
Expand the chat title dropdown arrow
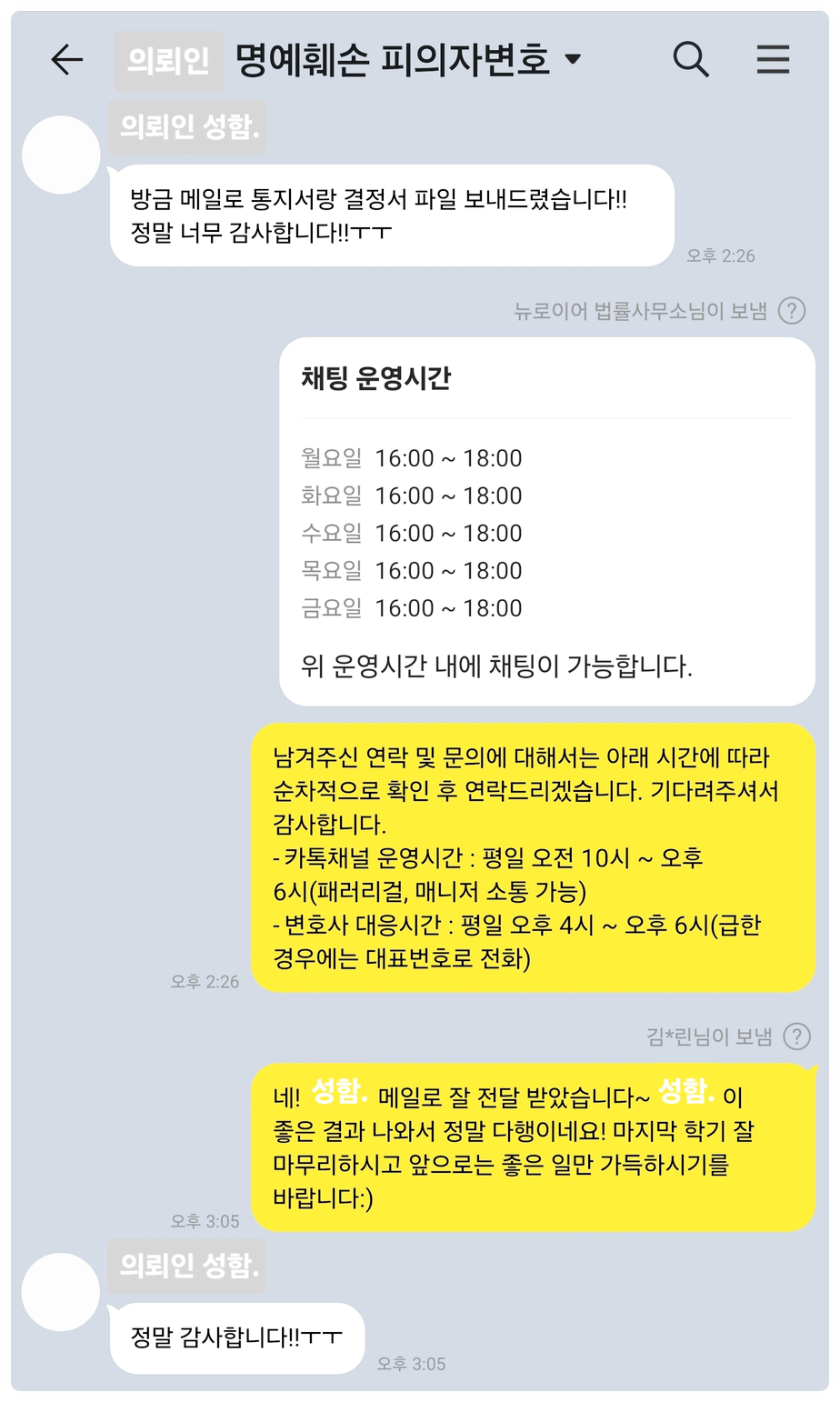pos(573,60)
